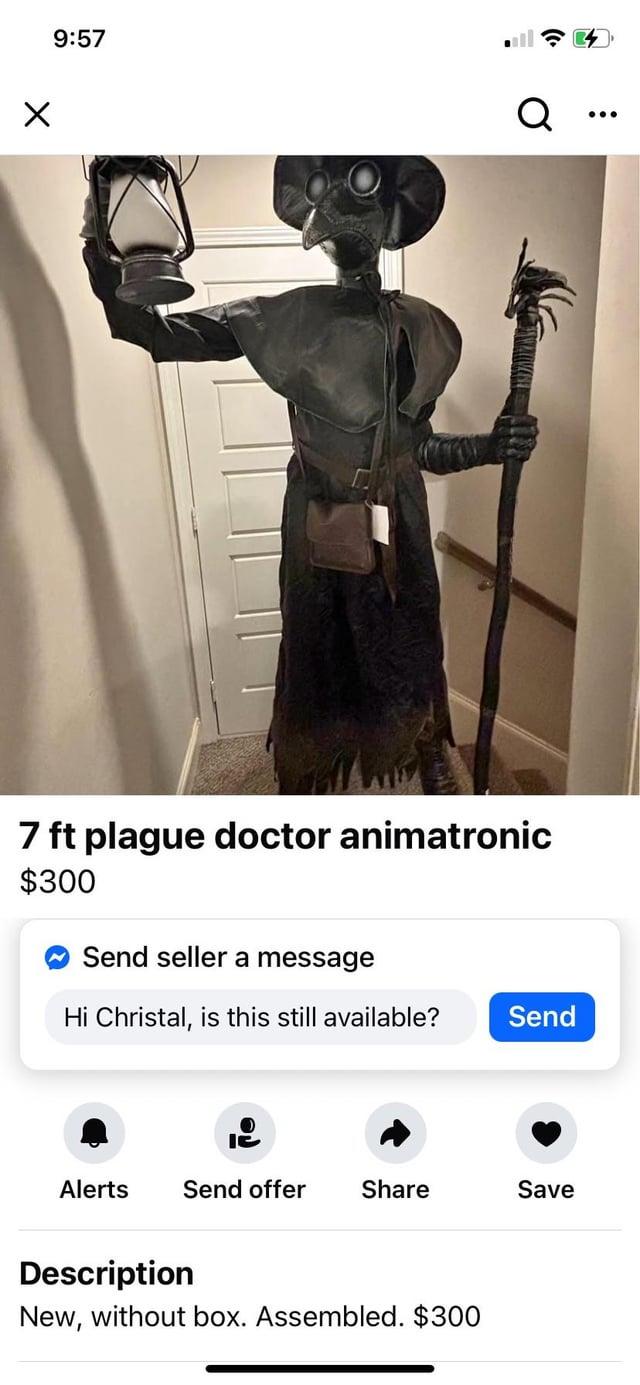
Task: Save this listing with the heart
Action: click(x=546, y=1133)
